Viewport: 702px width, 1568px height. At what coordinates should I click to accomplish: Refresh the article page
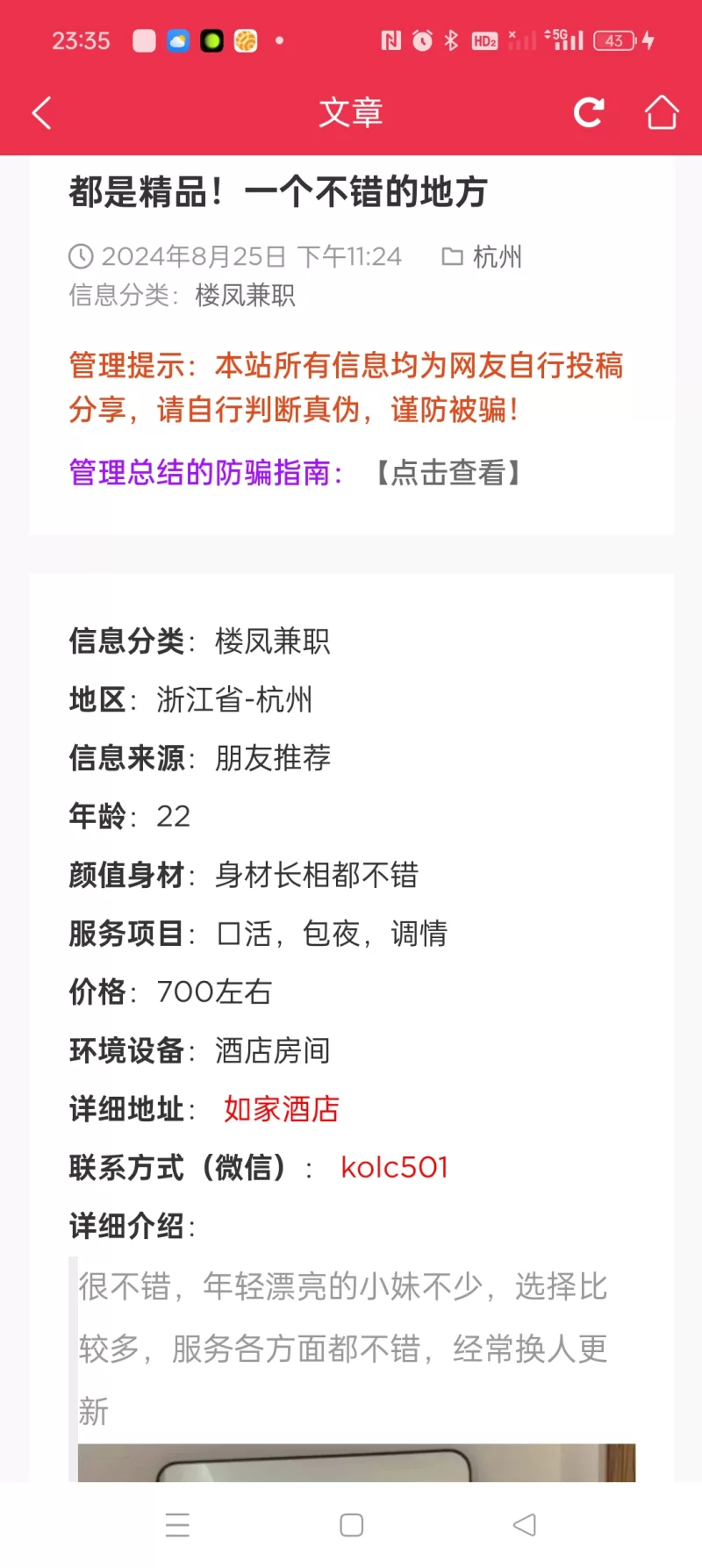point(589,112)
